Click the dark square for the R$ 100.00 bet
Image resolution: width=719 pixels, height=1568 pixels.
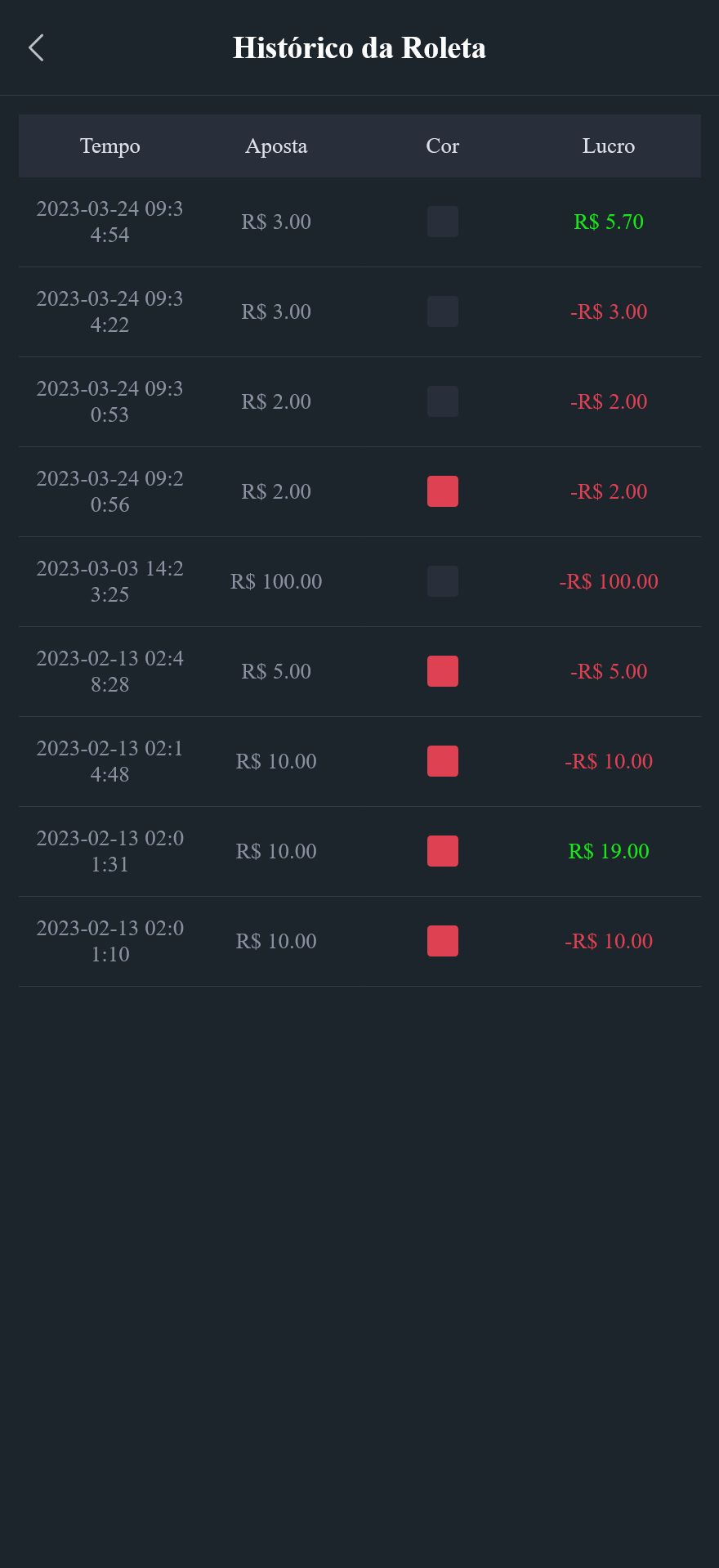tap(442, 580)
